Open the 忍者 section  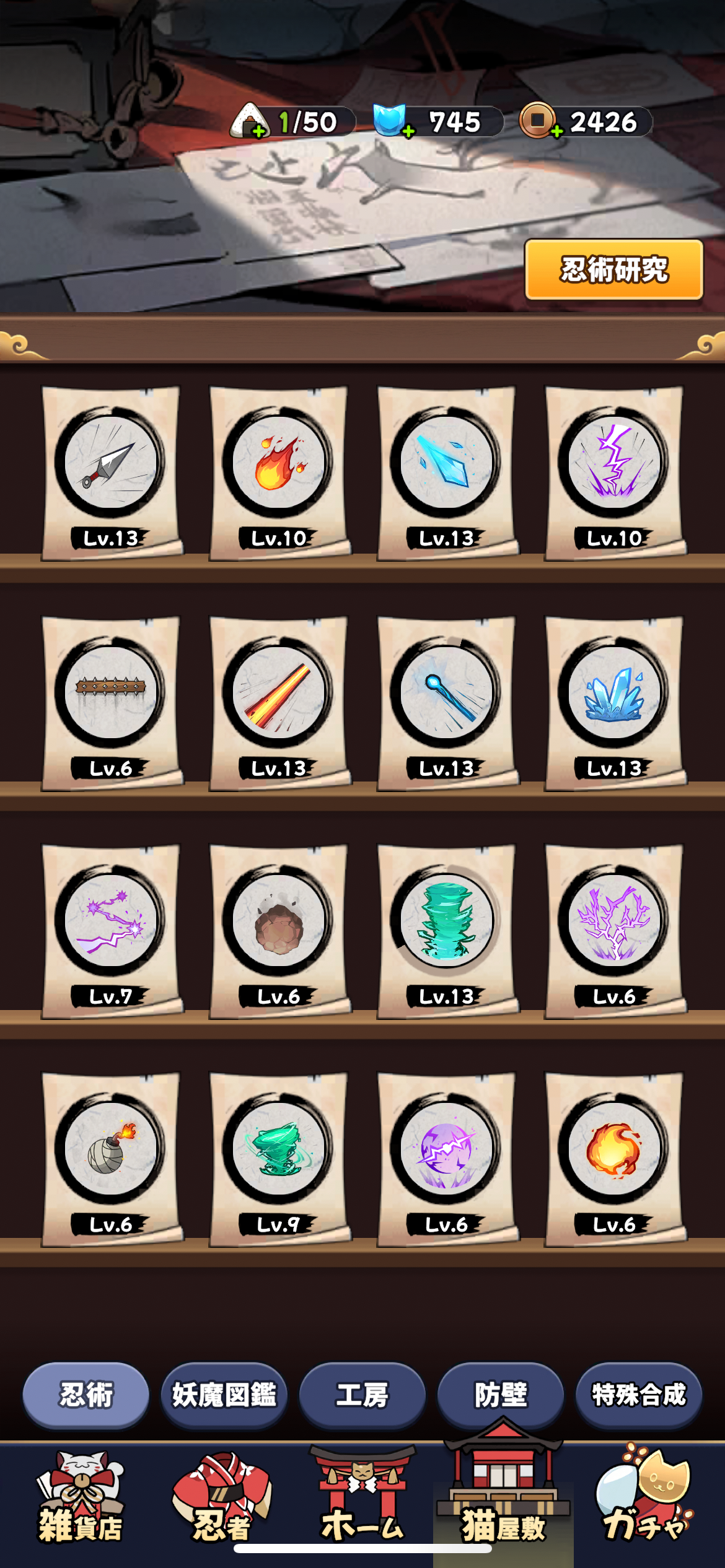tap(221, 1497)
